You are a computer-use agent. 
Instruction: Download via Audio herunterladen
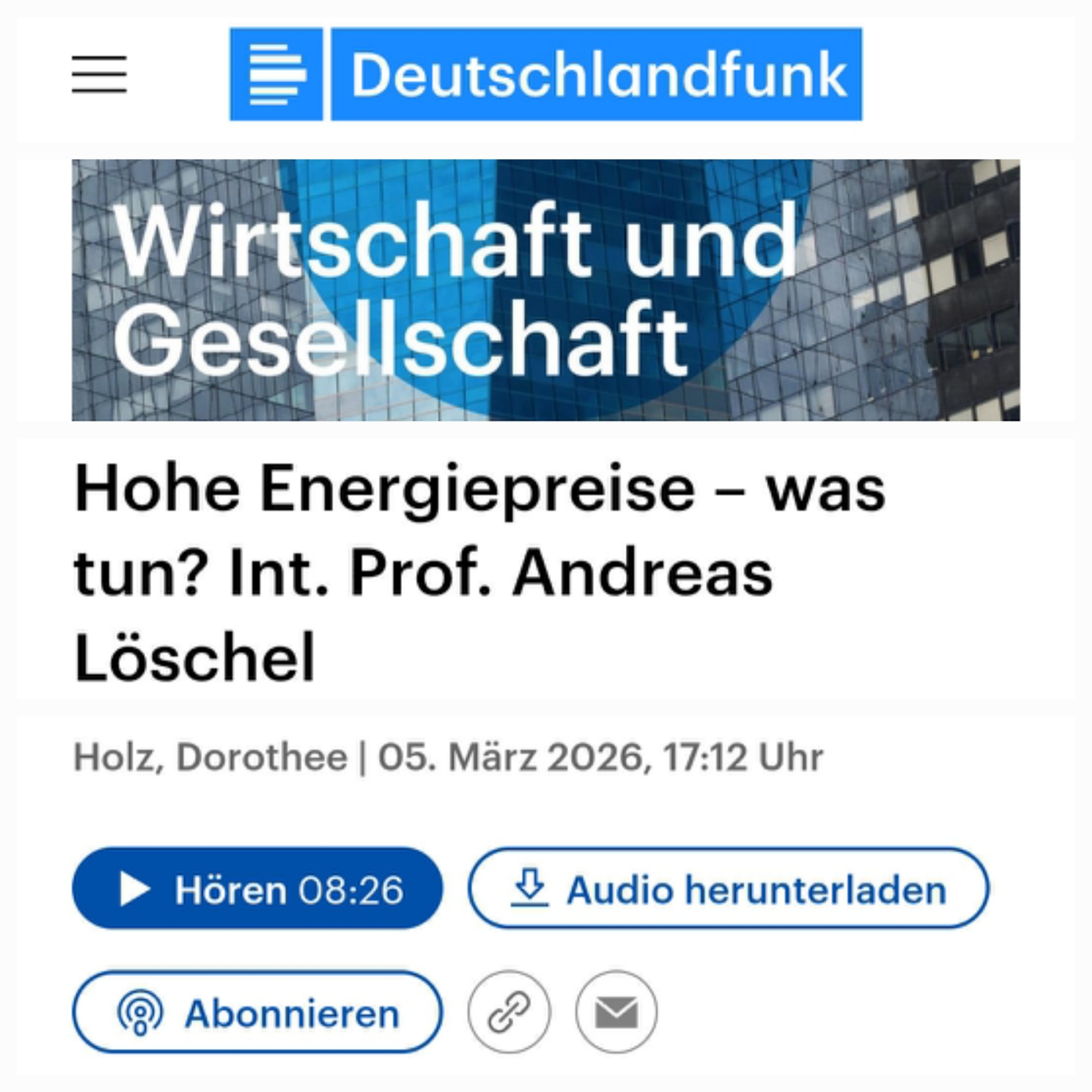728,890
